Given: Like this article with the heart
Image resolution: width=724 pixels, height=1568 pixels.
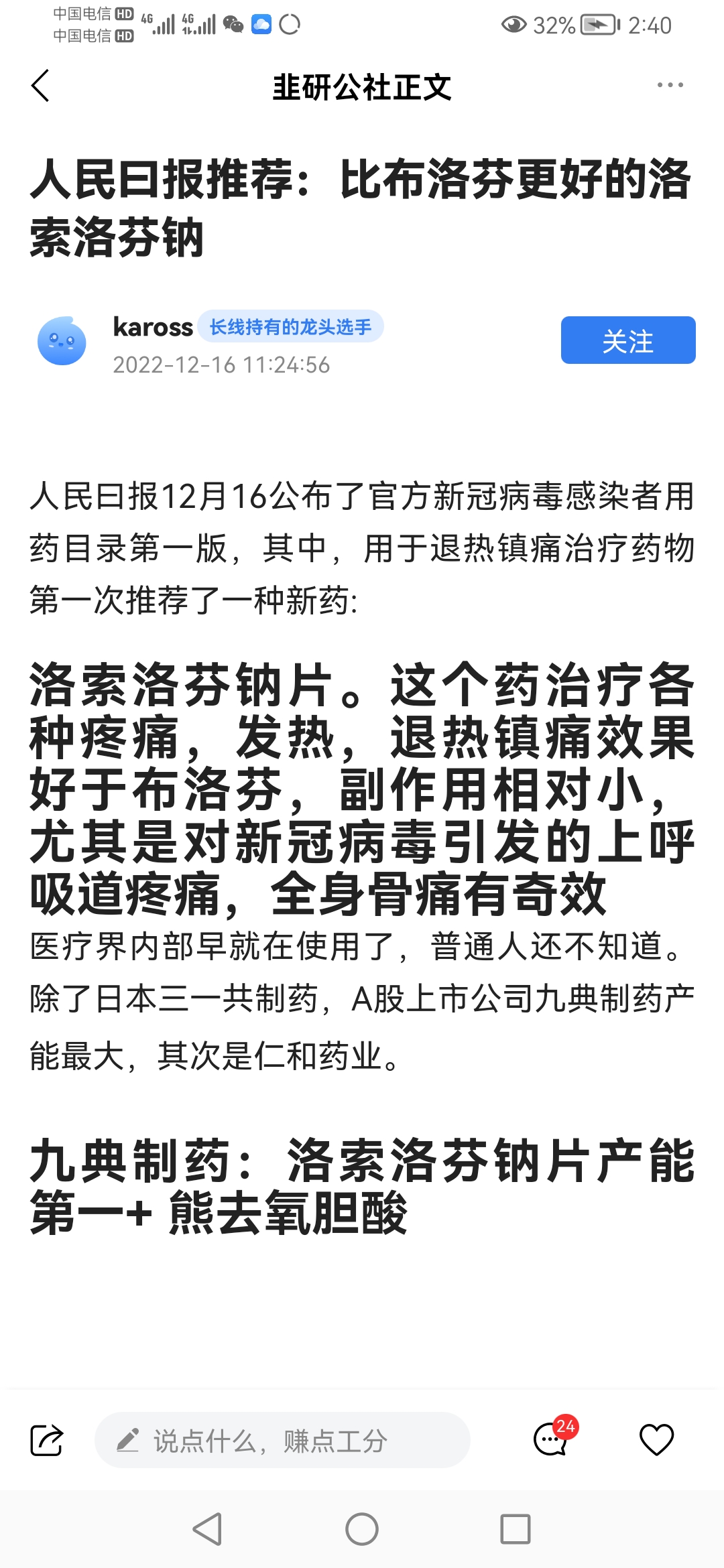Looking at the screenshot, I should point(656,1439).
